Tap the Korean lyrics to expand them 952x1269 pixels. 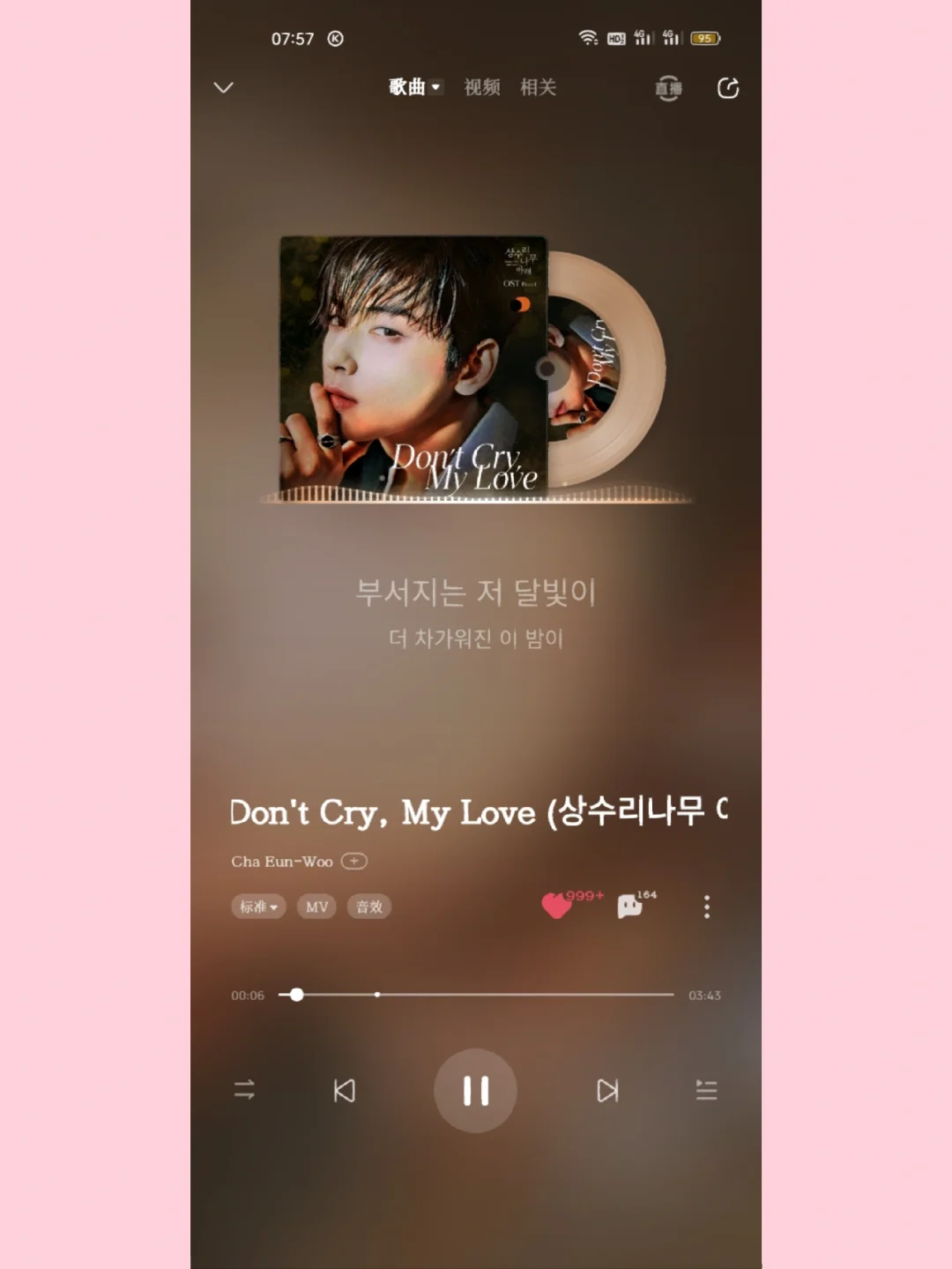tap(476, 593)
